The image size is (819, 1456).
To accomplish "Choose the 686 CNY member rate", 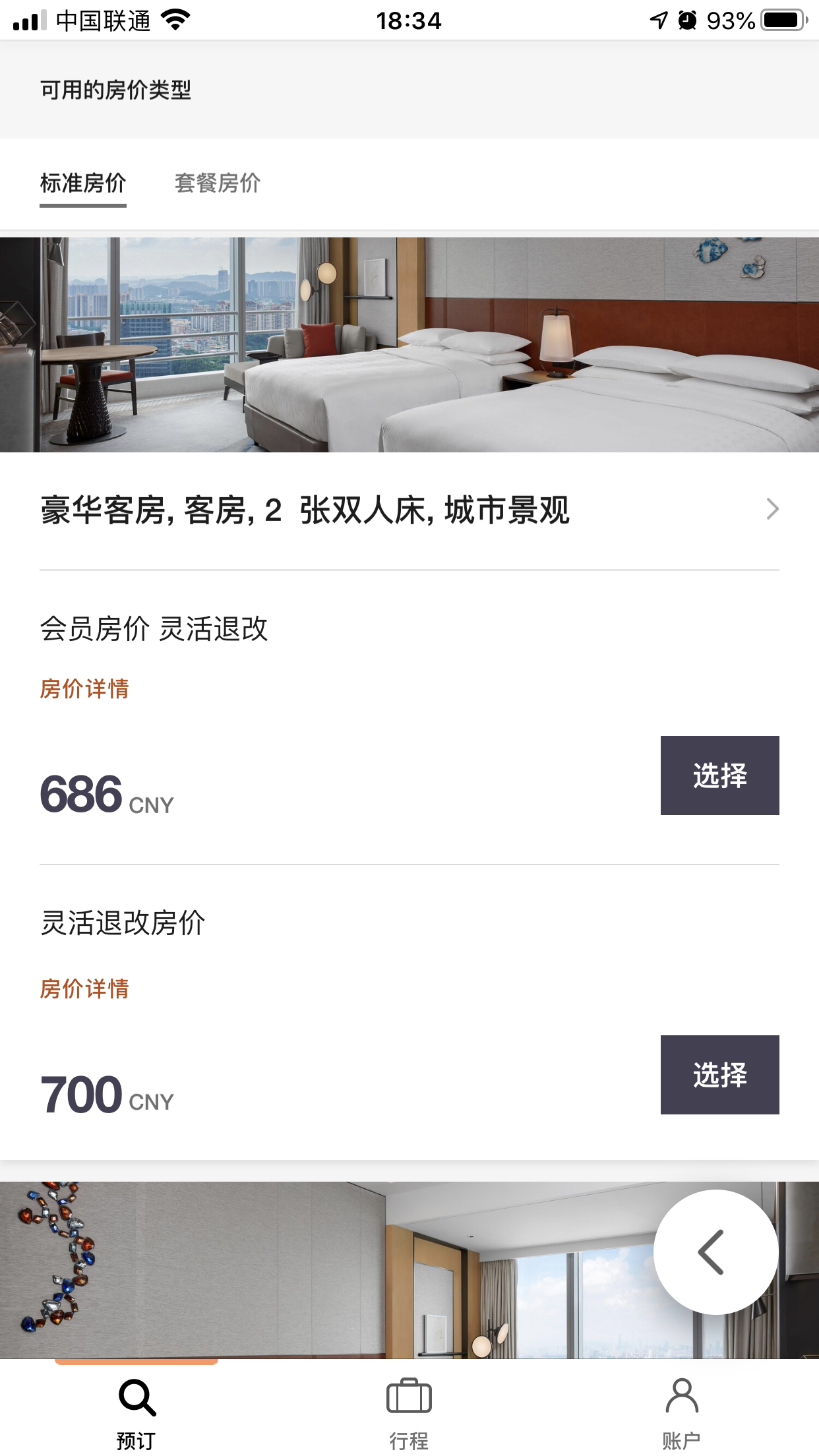I will click(719, 775).
